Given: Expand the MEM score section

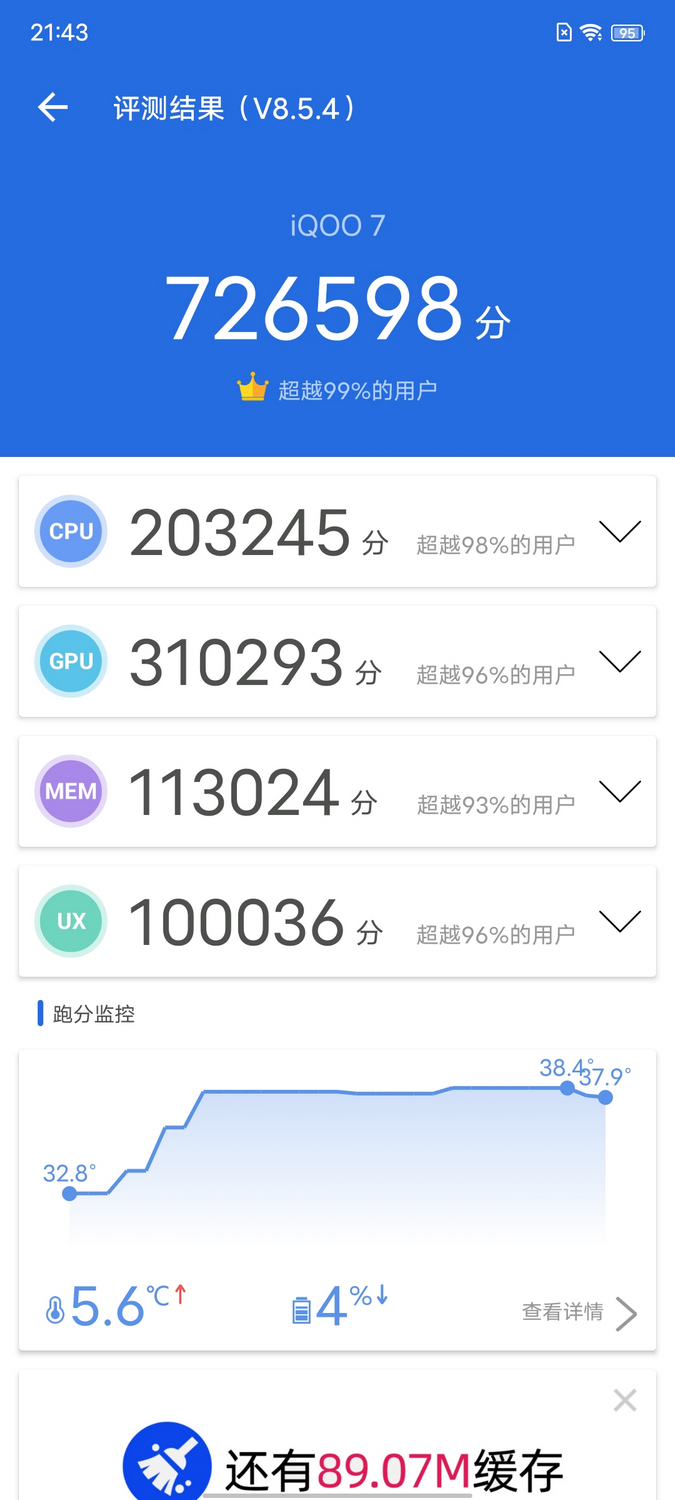Looking at the screenshot, I should pyautogui.click(x=619, y=792).
